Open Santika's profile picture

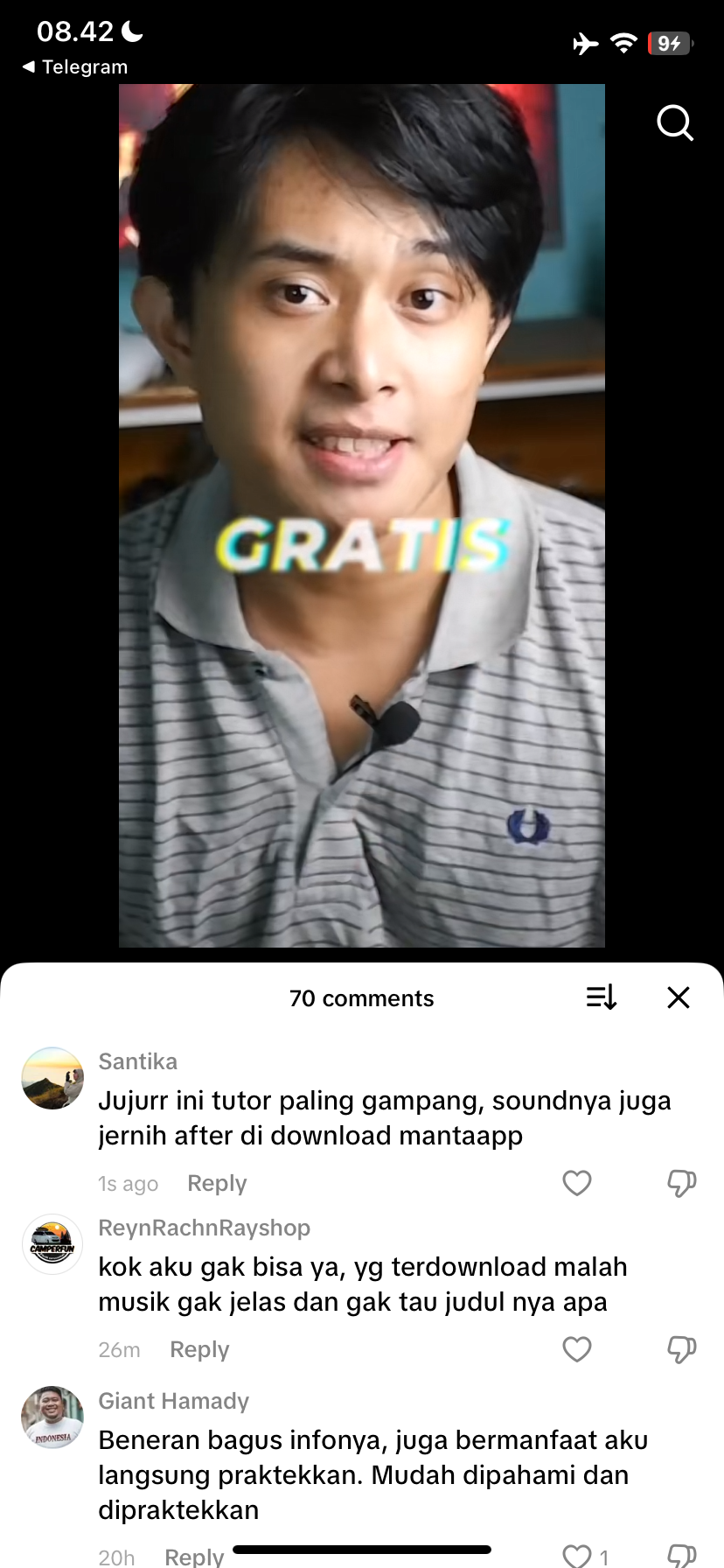(x=52, y=1078)
